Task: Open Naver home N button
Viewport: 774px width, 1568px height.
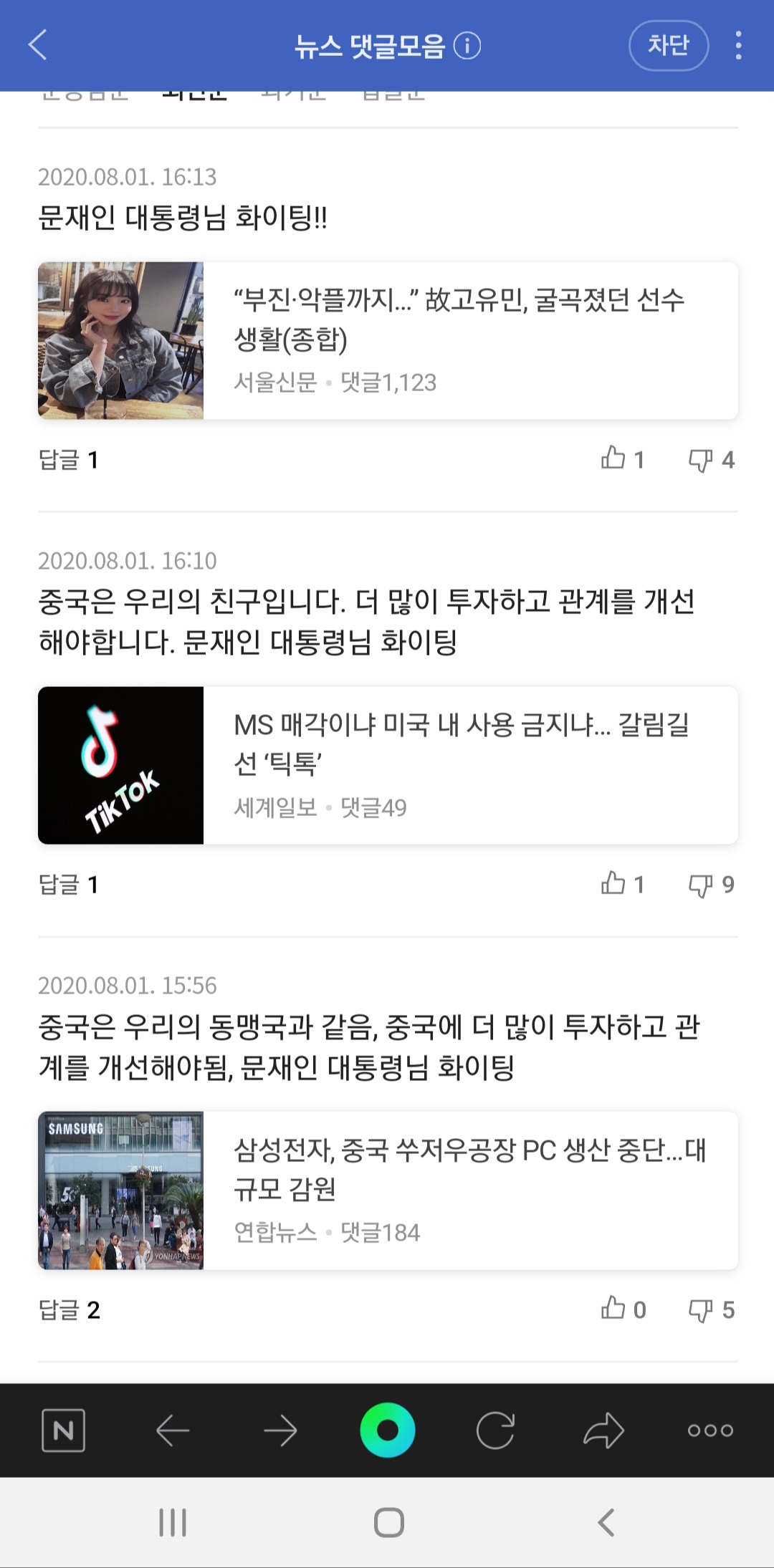Action: (x=64, y=1430)
